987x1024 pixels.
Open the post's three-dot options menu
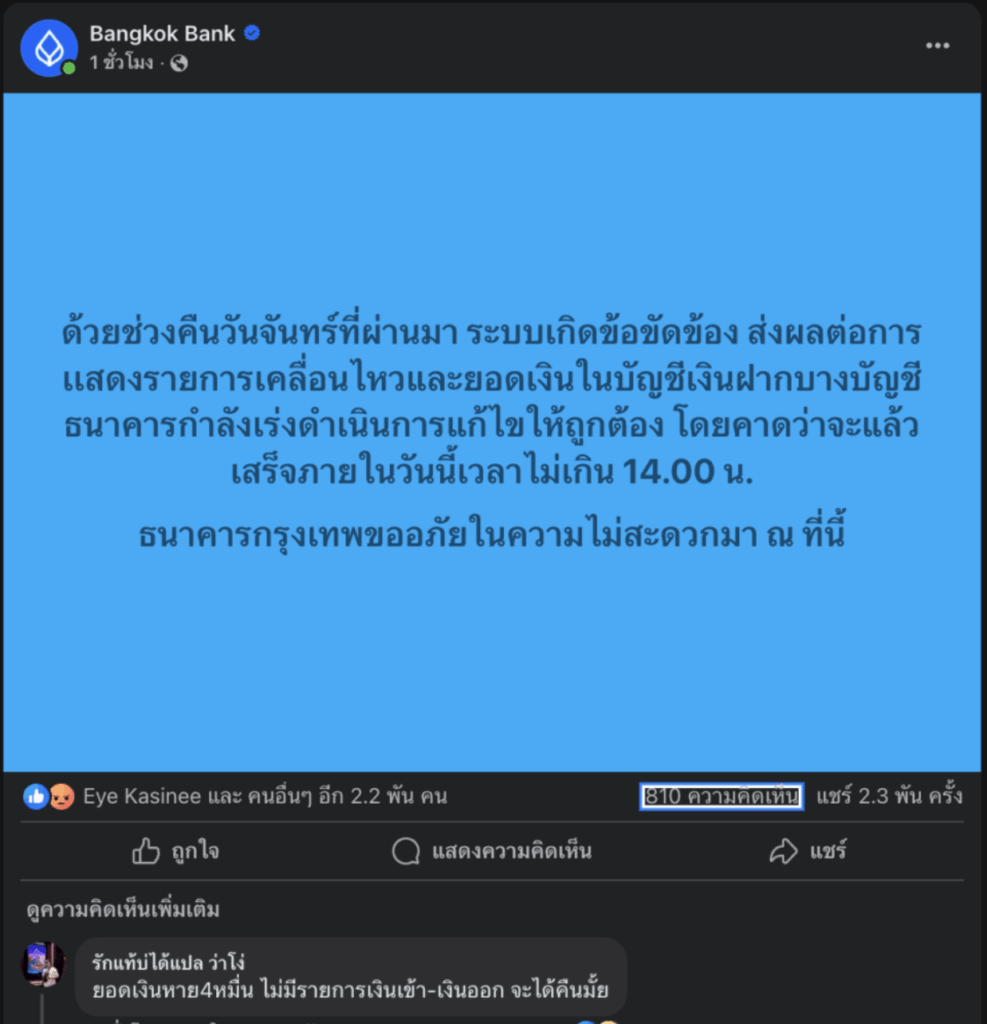tap(937, 46)
